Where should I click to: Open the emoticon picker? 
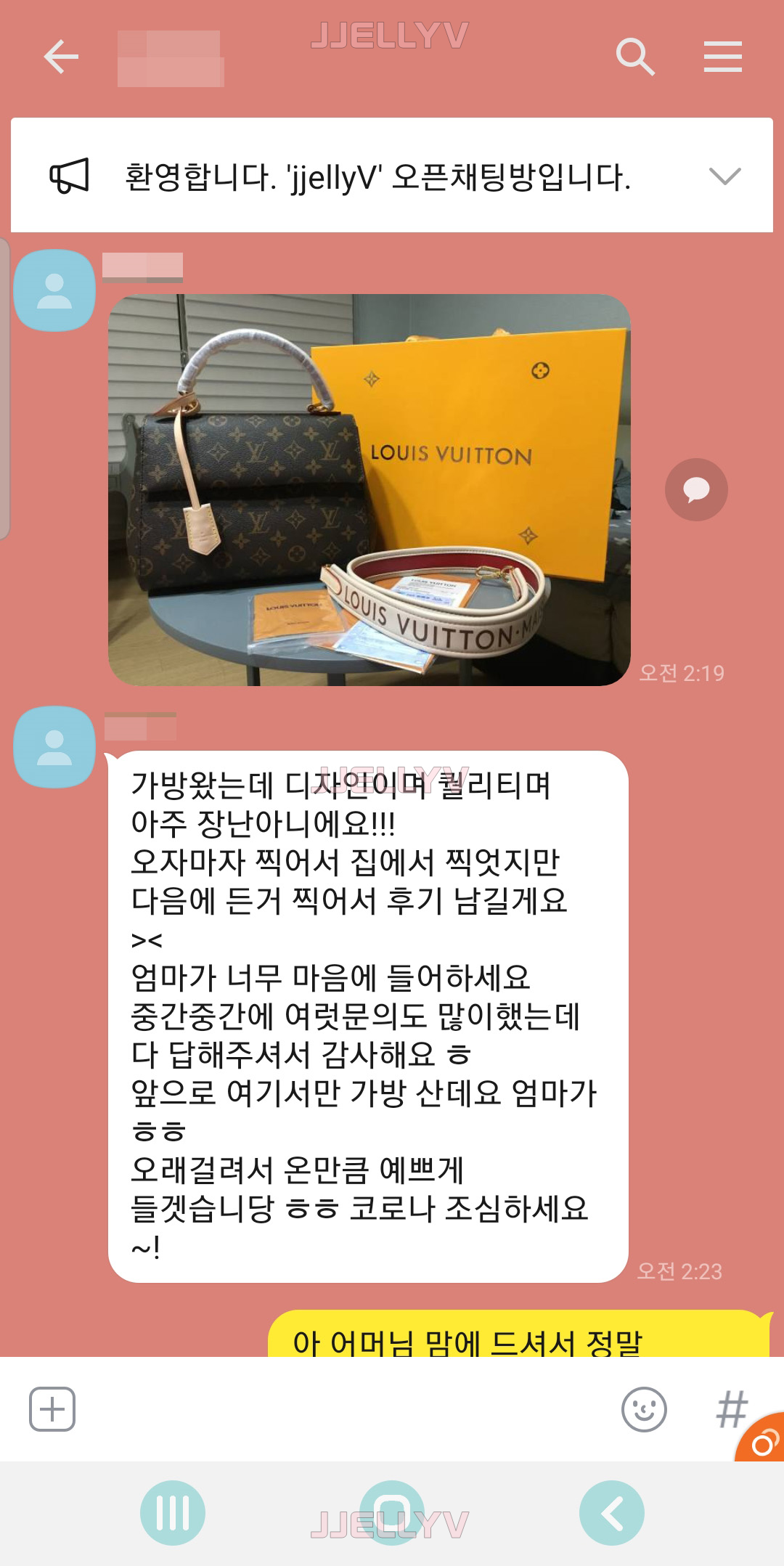(644, 1409)
